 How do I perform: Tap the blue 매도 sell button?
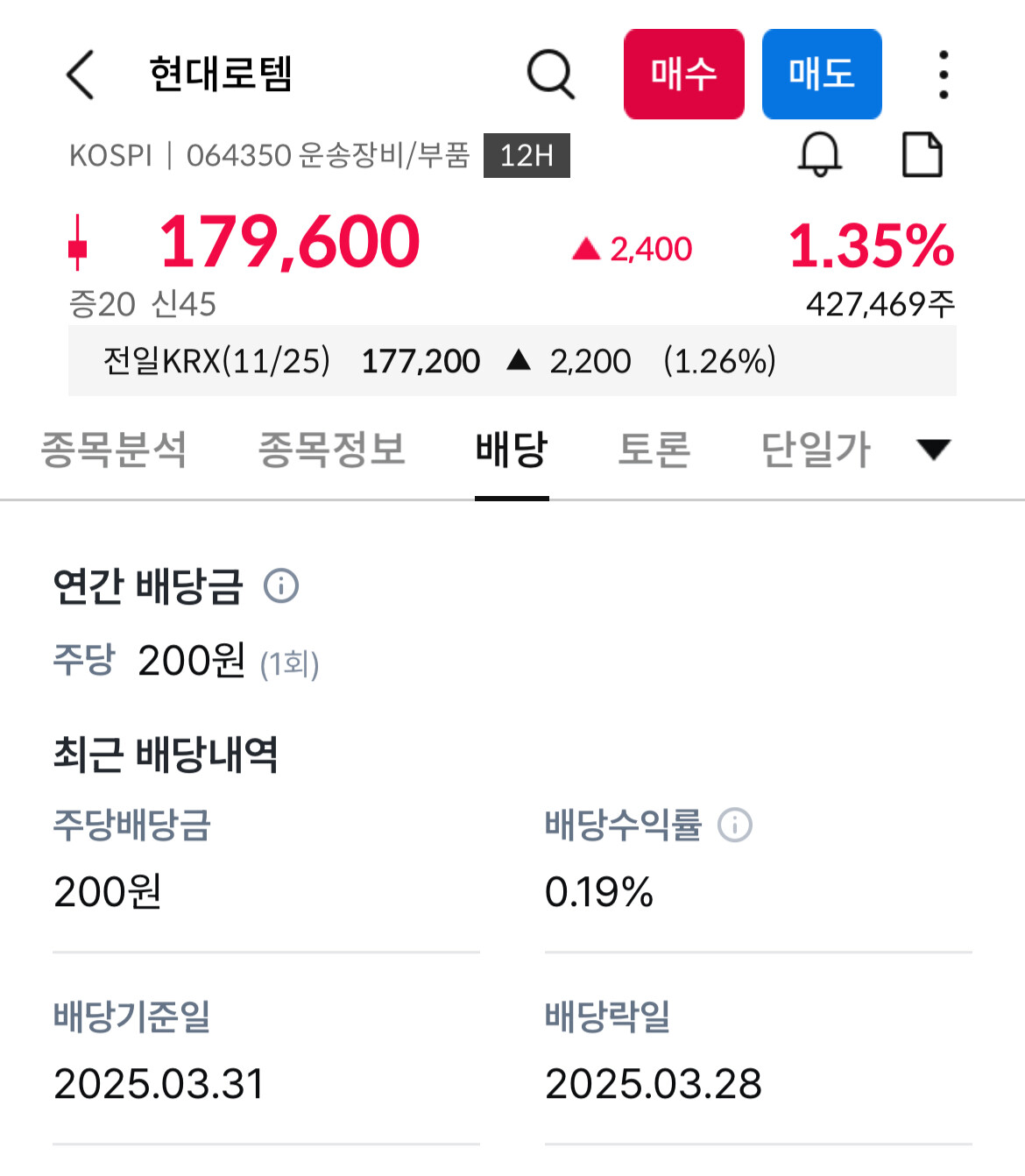[x=821, y=74]
